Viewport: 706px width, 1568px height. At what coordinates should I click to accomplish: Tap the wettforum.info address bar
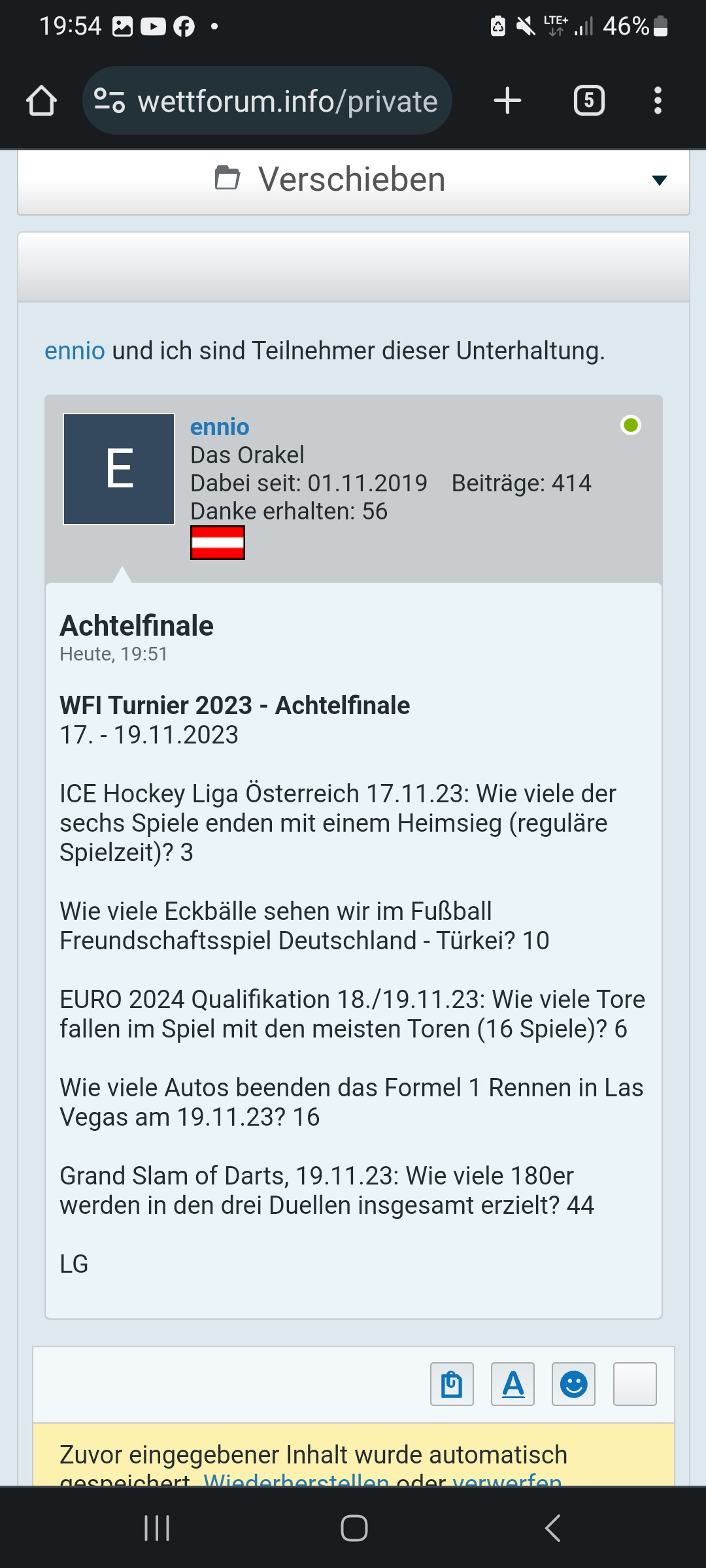tap(267, 101)
